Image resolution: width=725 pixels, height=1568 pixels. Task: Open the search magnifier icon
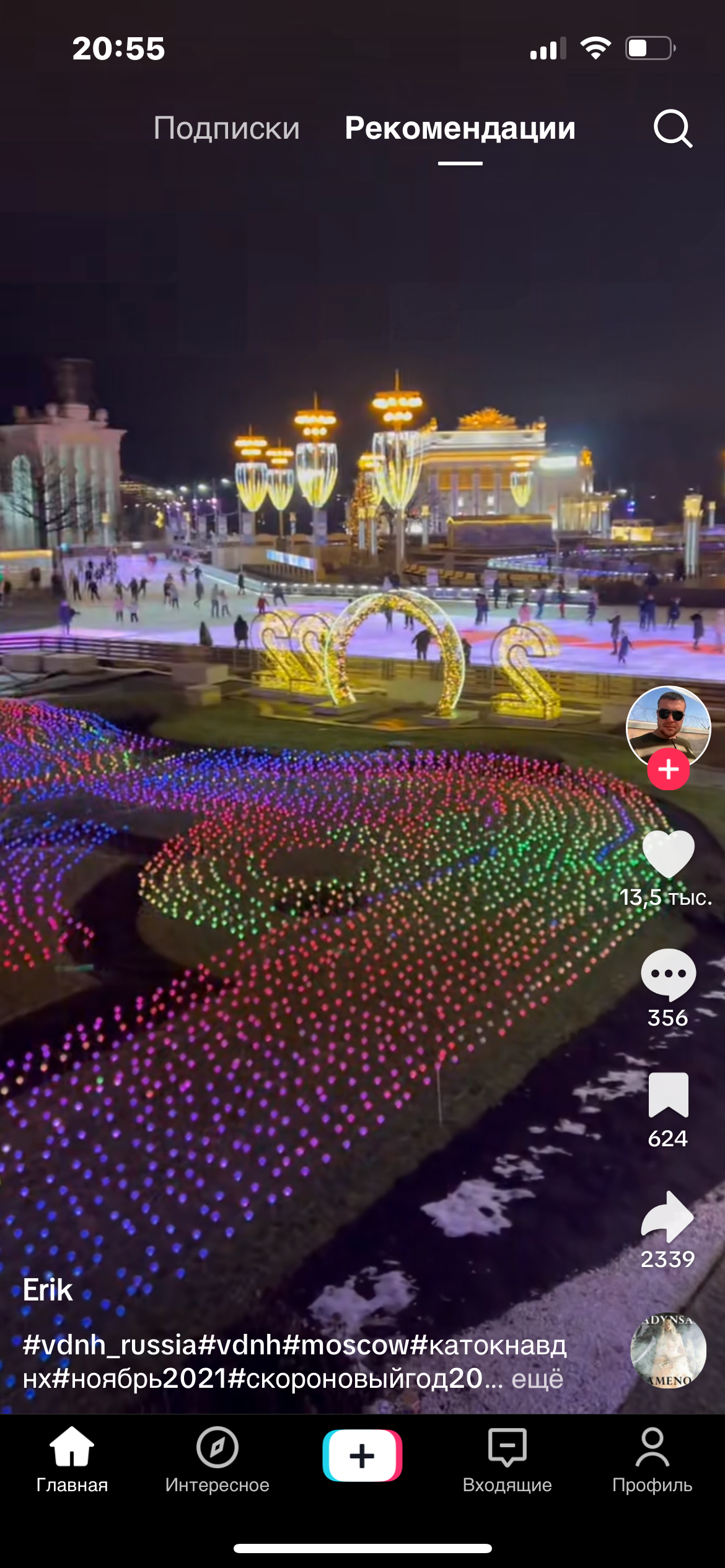coord(673,129)
